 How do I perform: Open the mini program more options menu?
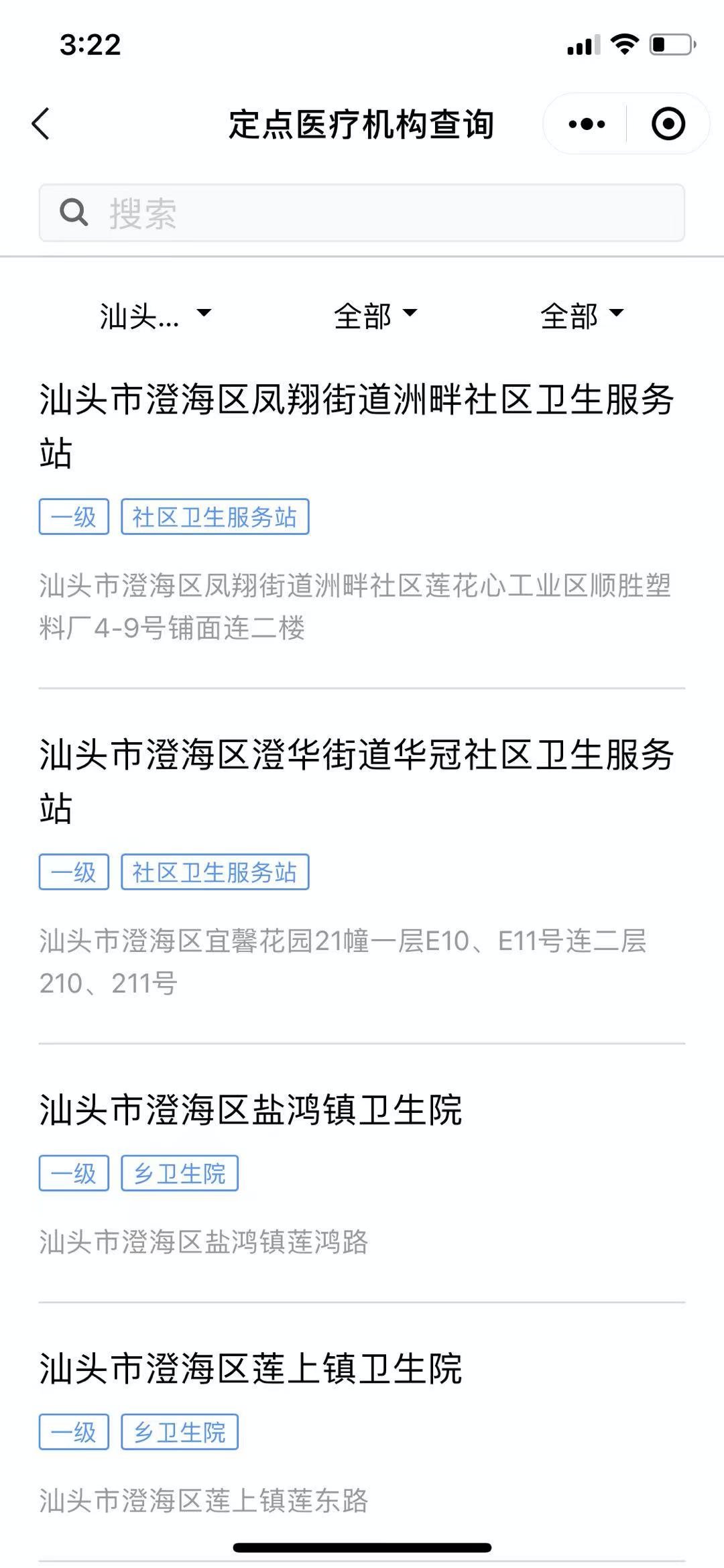(587, 124)
